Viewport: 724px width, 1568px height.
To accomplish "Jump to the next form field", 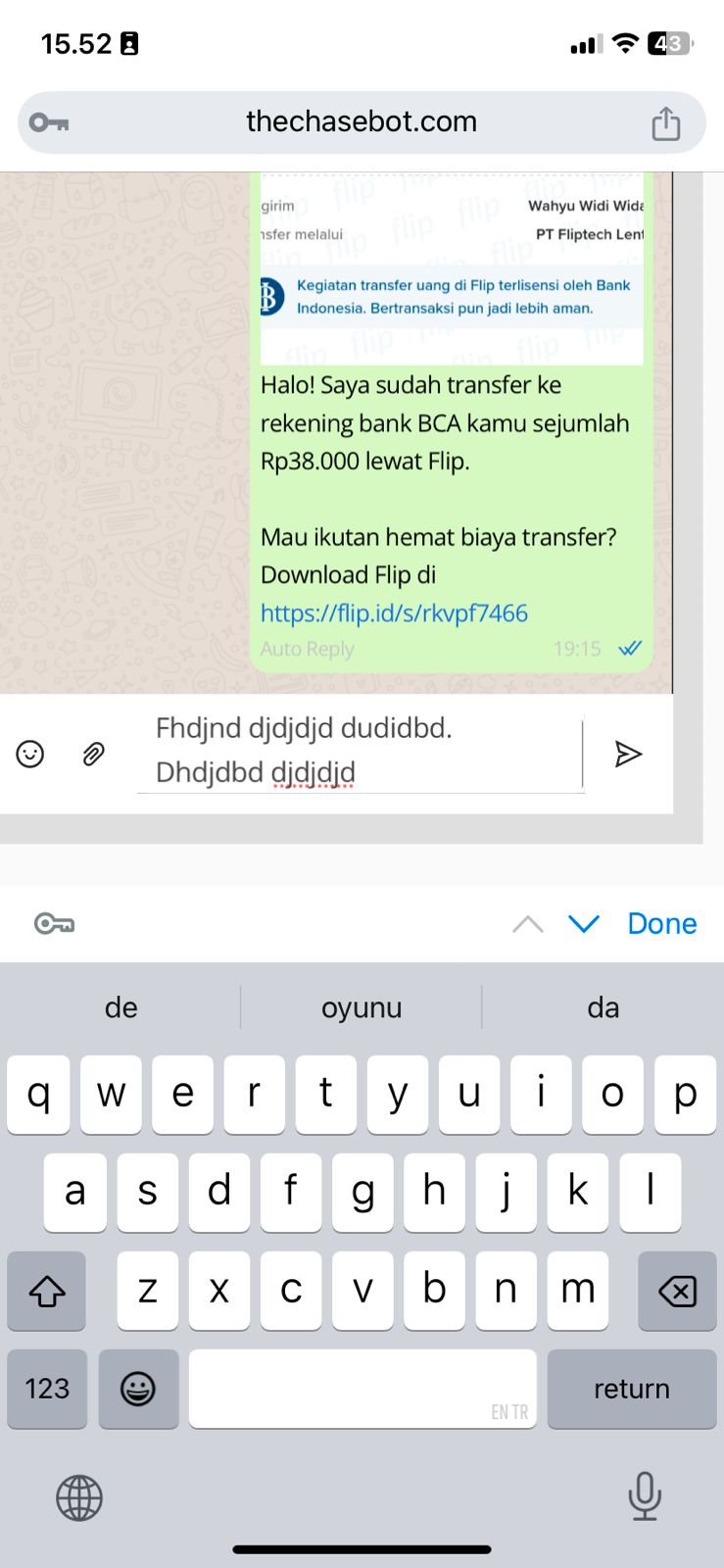I will [x=584, y=923].
